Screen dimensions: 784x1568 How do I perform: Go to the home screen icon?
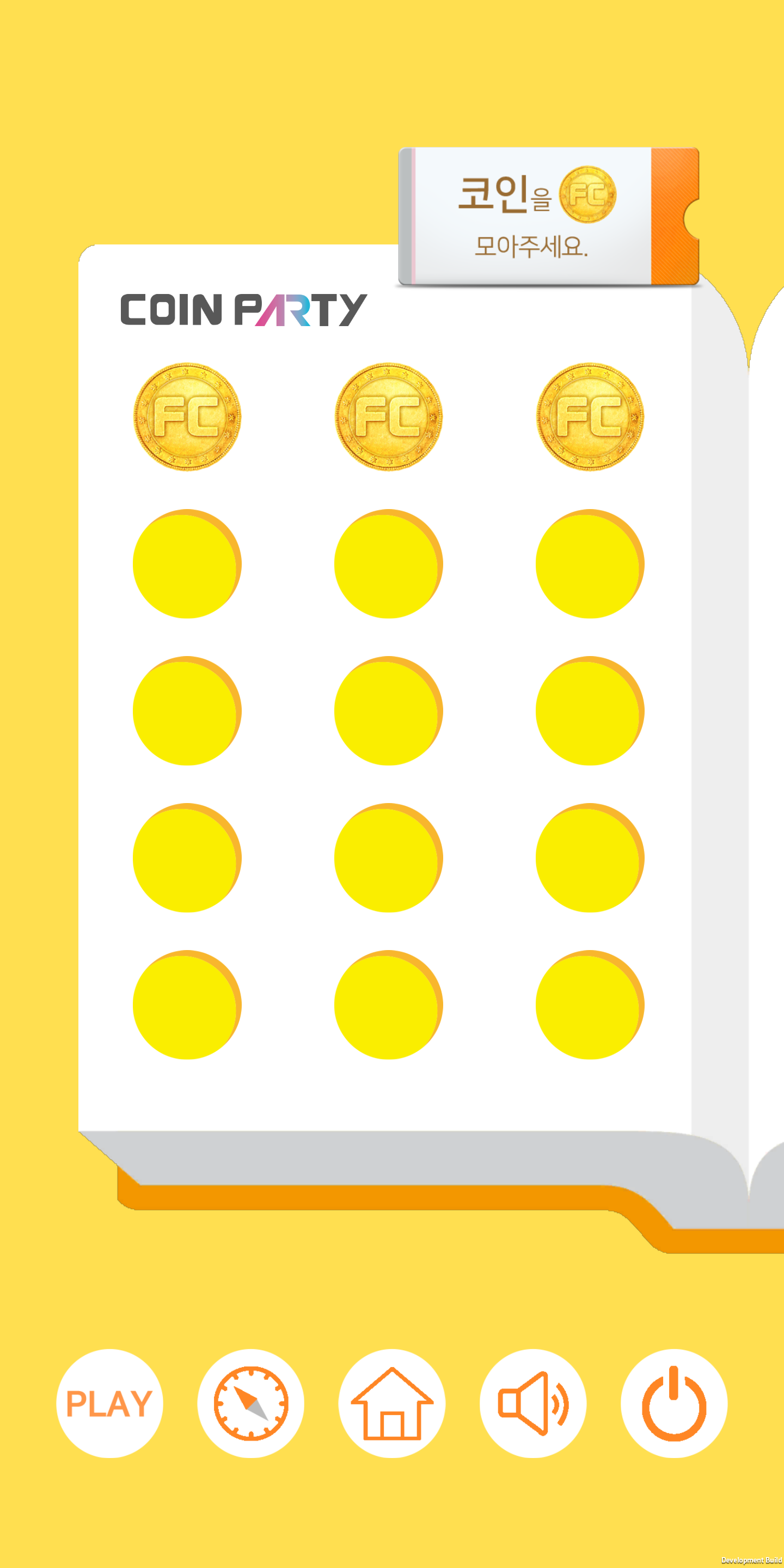[392, 1403]
